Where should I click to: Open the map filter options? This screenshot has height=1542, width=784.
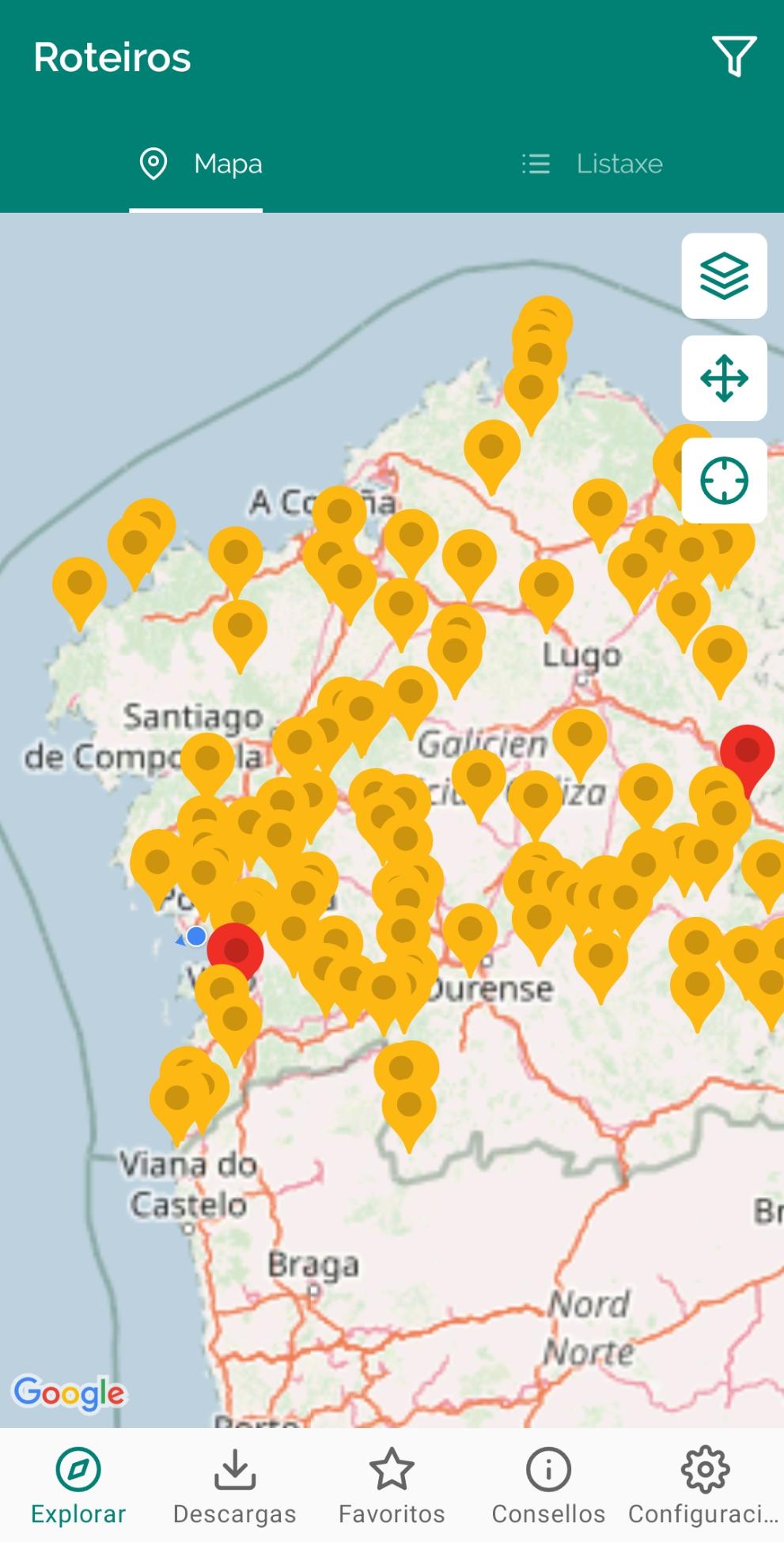click(735, 56)
